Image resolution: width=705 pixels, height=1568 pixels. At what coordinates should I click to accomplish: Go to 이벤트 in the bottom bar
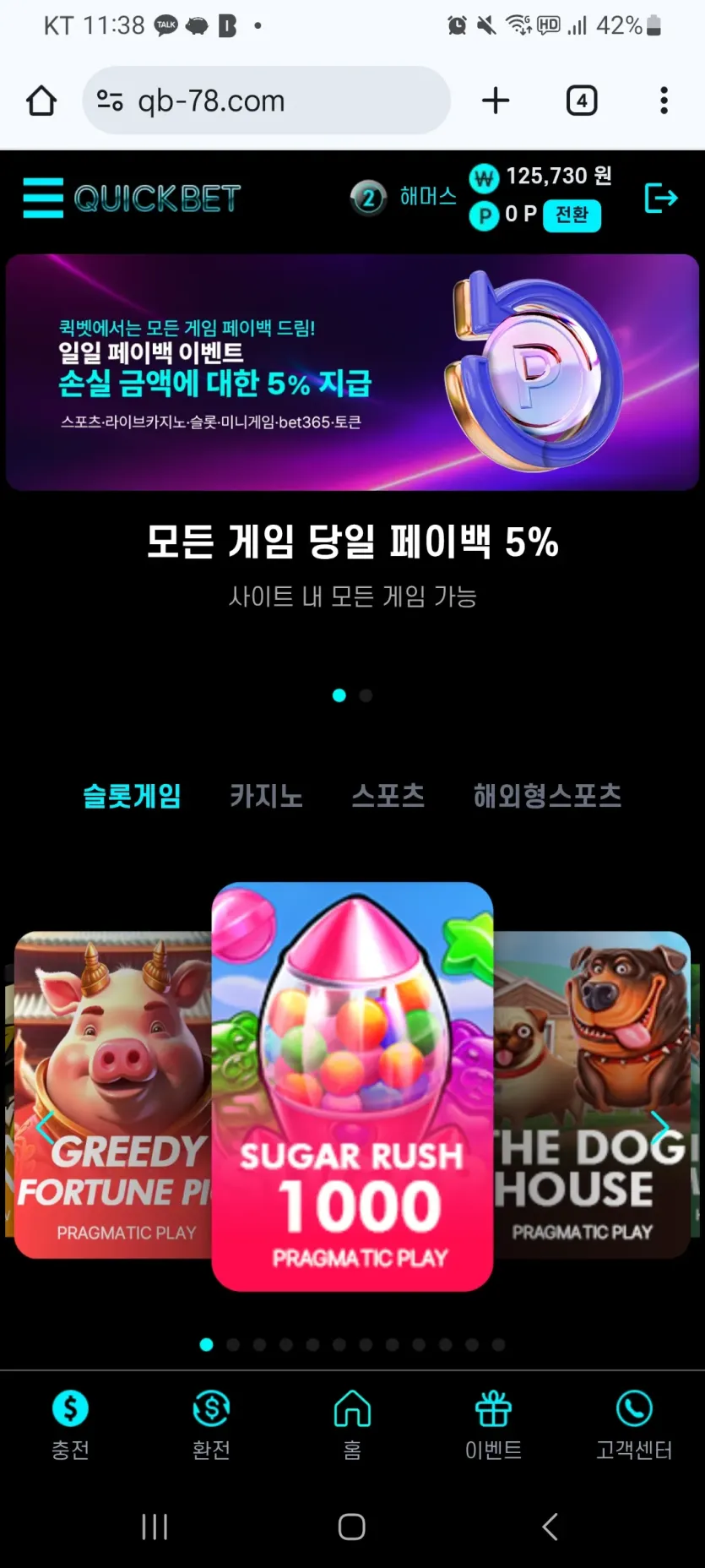point(493,1425)
